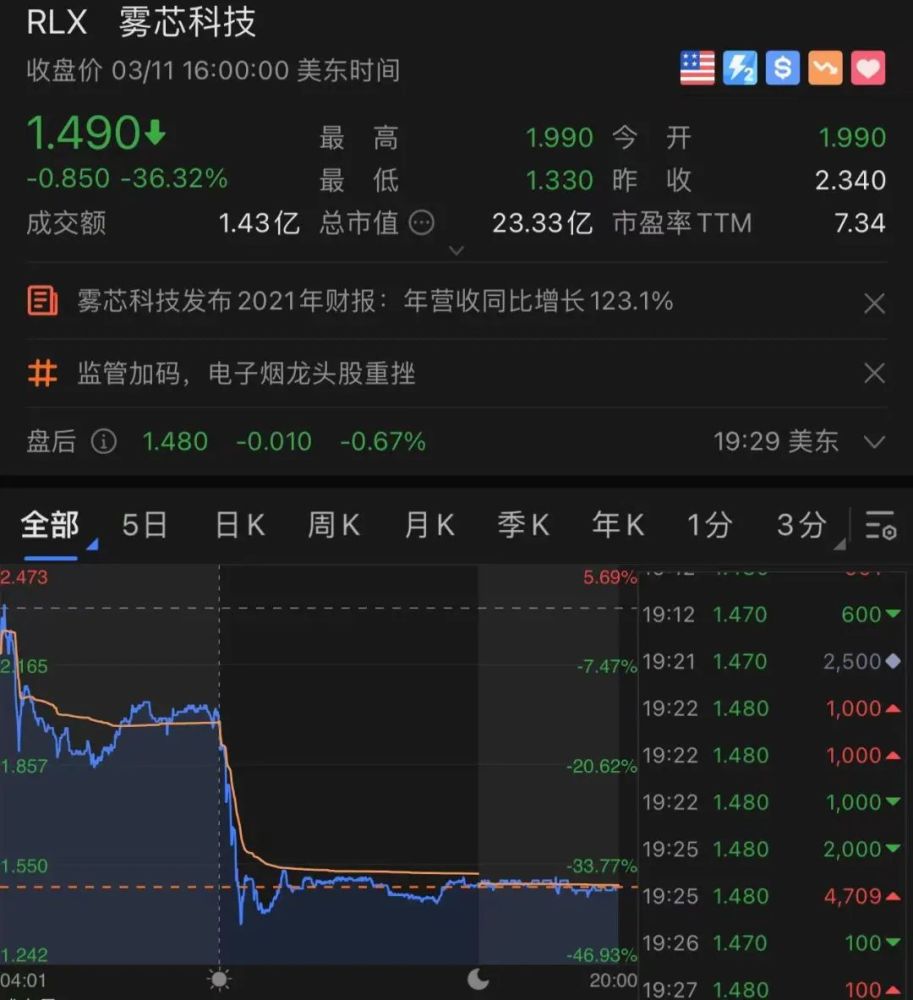Screen dimensions: 913x1000
Task: Switch to 月K chart view
Action: pyautogui.click(x=429, y=524)
